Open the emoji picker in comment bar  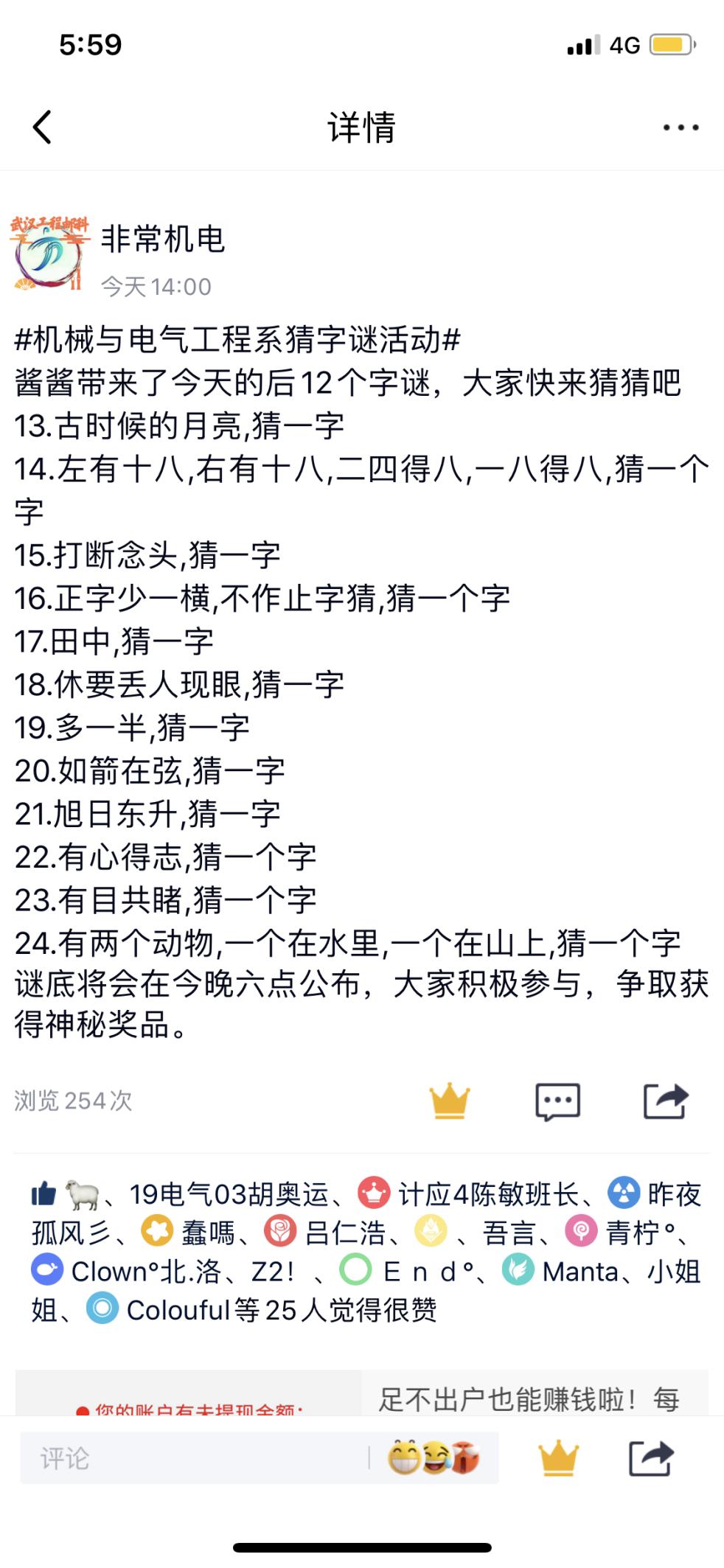tap(434, 1457)
